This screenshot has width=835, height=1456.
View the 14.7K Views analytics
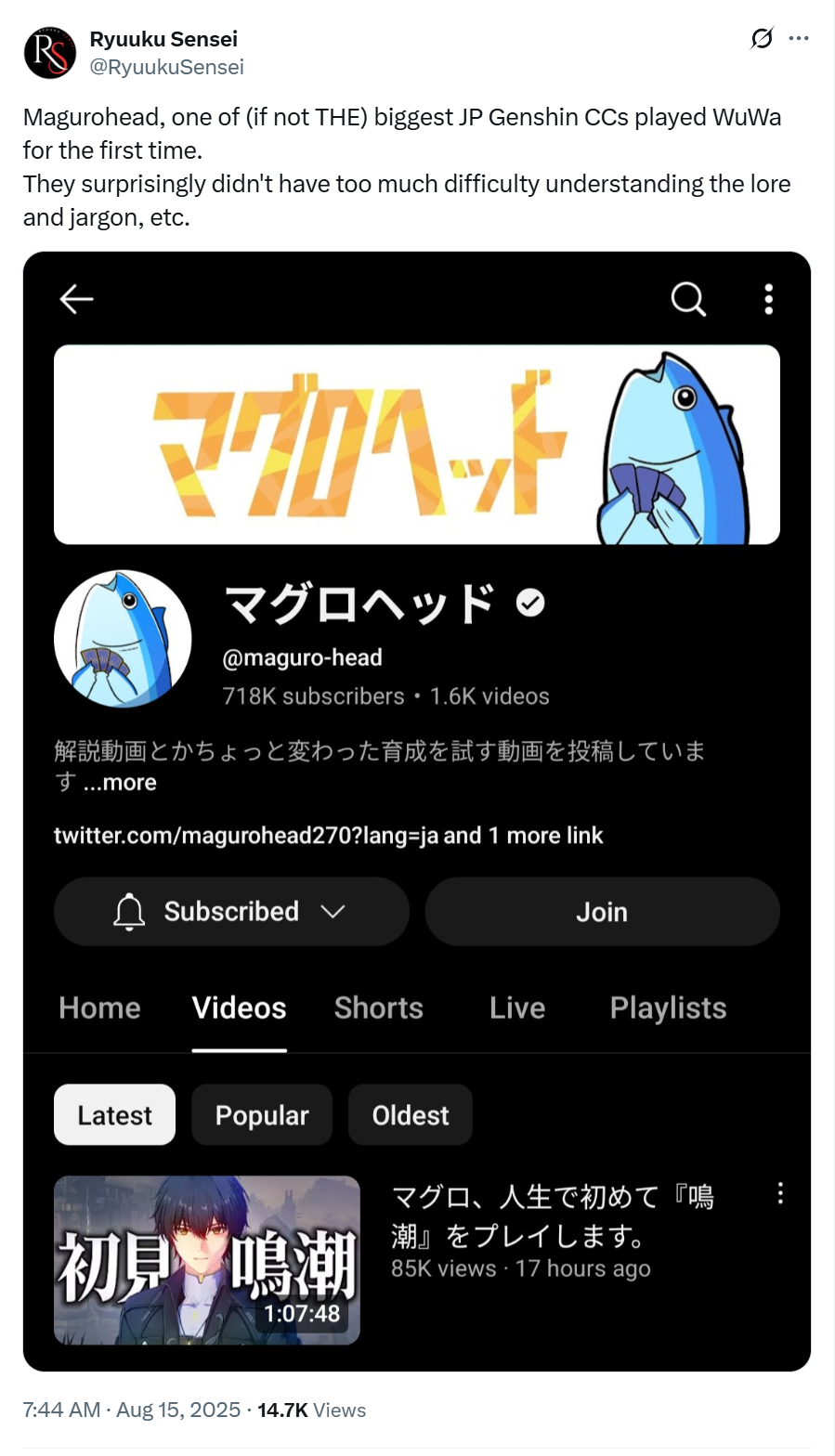click(311, 1410)
